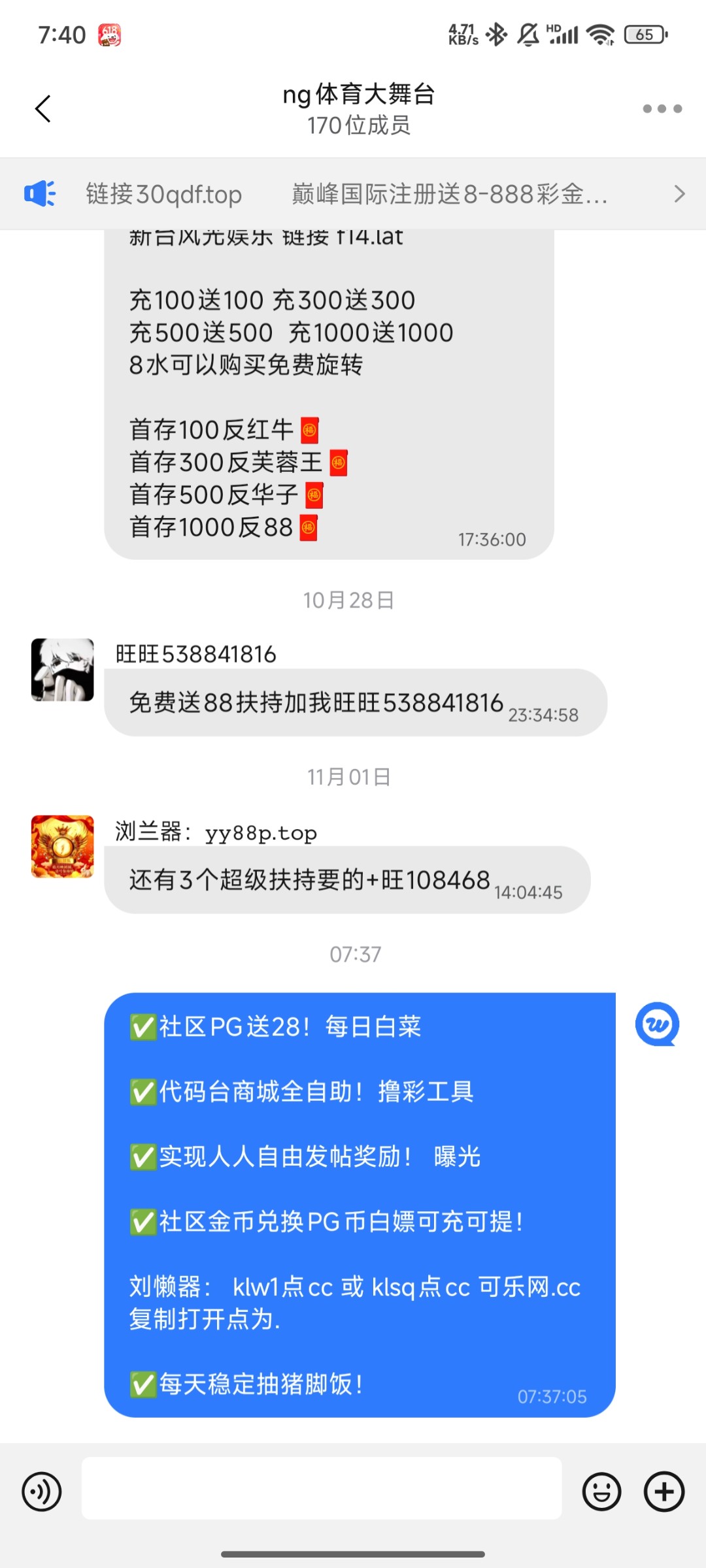This screenshot has height=1568, width=706.
Task: Tap the 福 red envelope beside 首存500反华子
Action: [x=314, y=495]
